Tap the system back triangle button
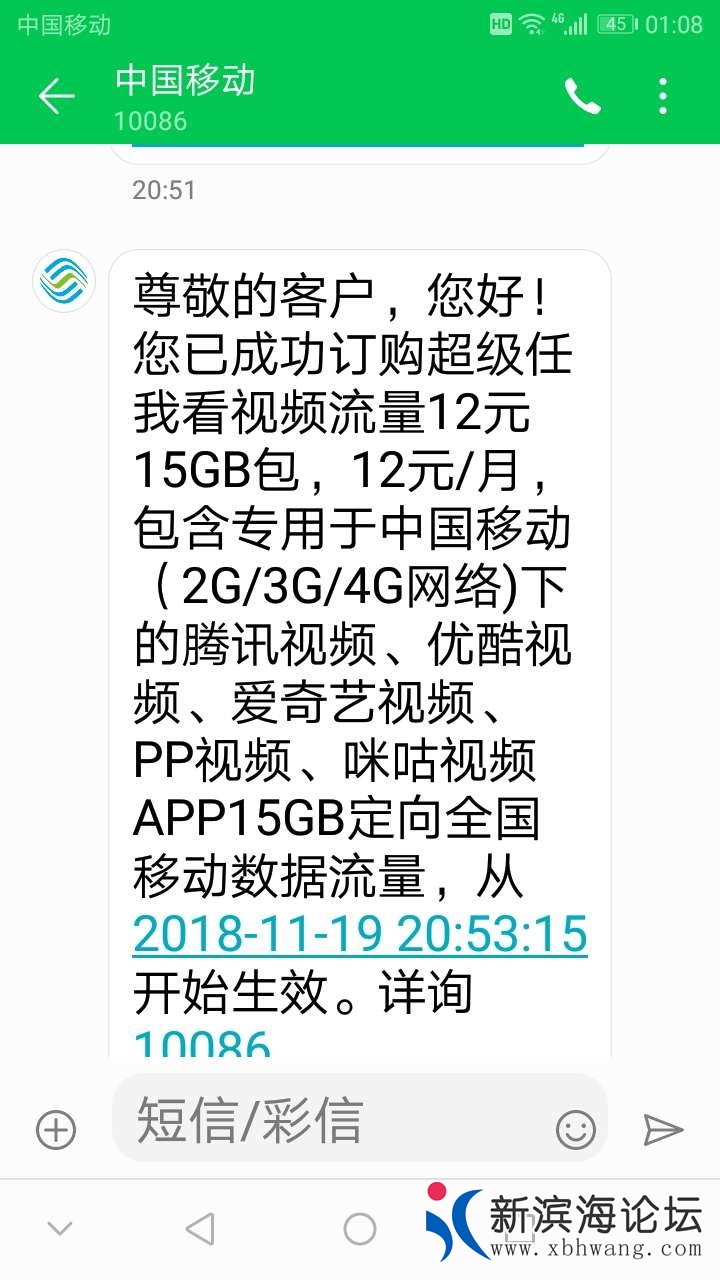 point(200,1228)
